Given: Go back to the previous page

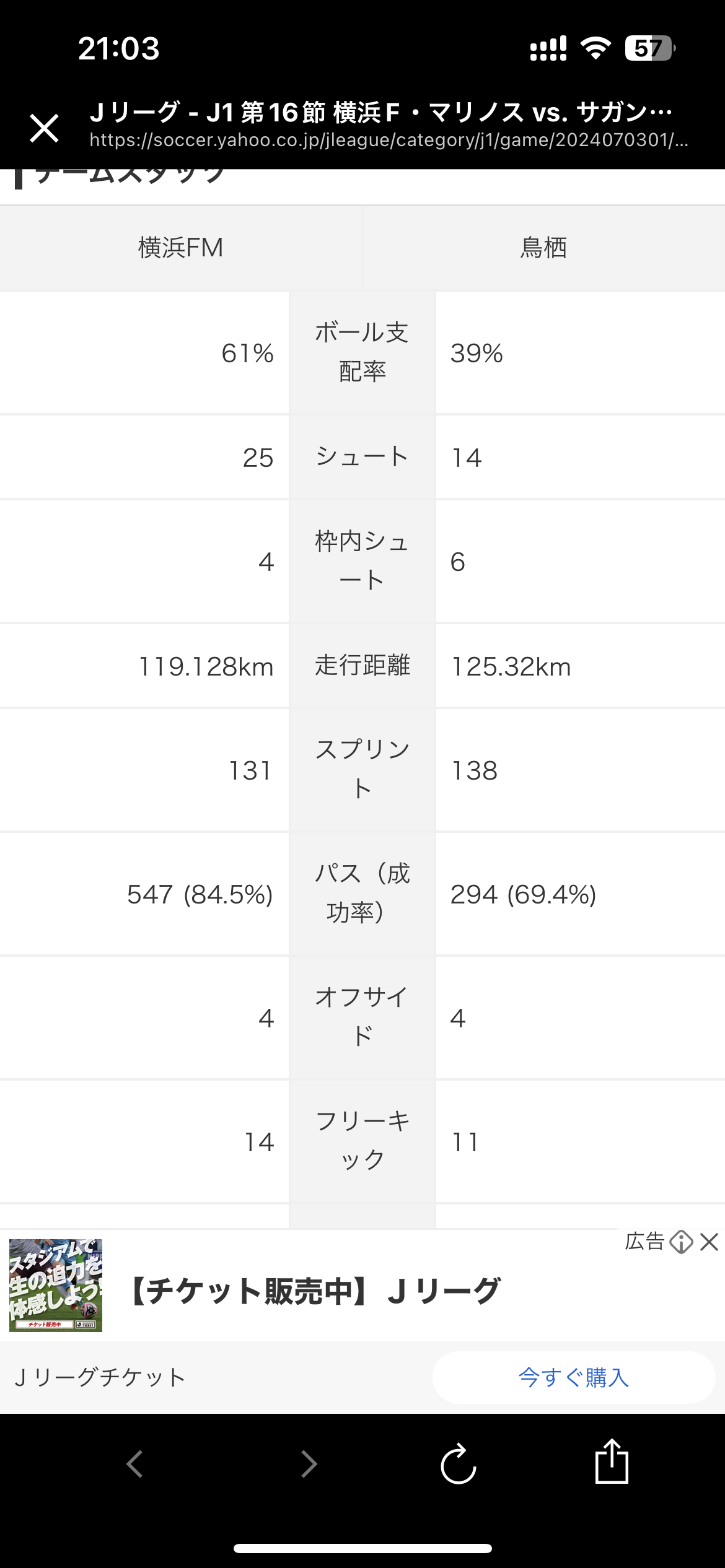Looking at the screenshot, I should [134, 1464].
